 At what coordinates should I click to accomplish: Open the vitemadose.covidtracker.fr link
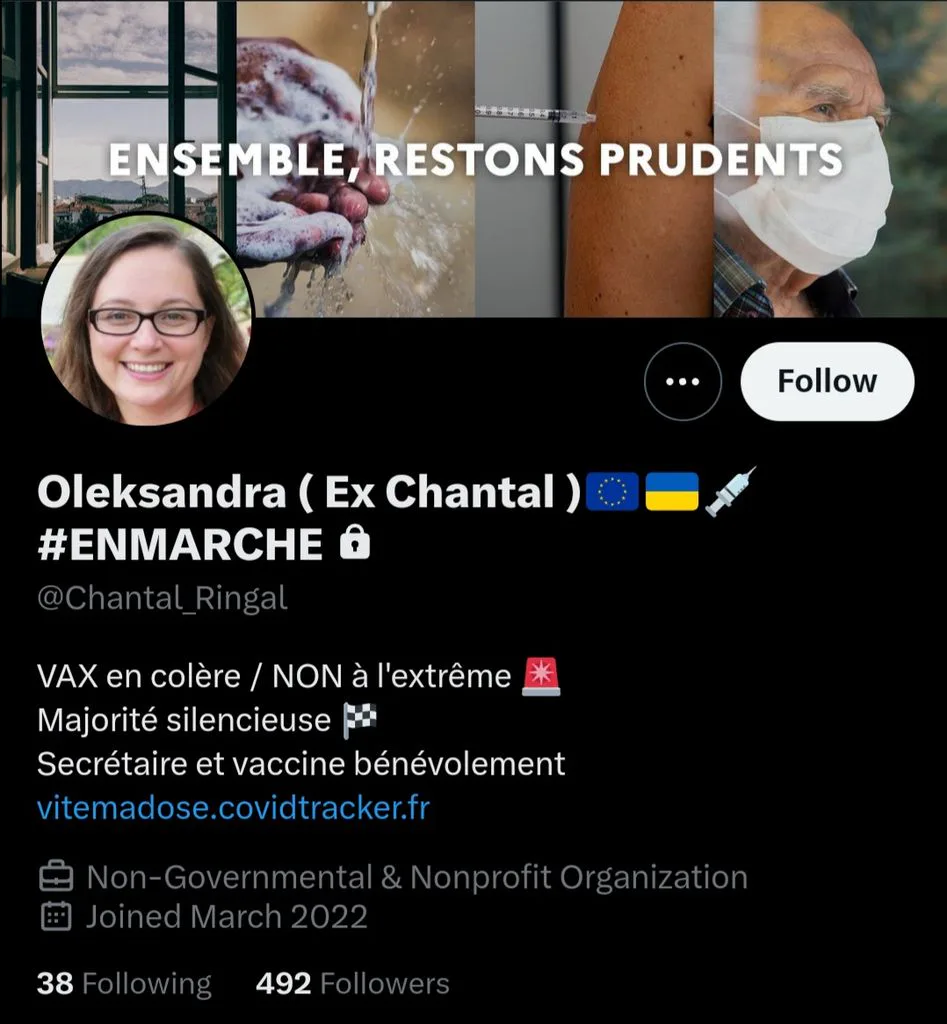coord(233,808)
